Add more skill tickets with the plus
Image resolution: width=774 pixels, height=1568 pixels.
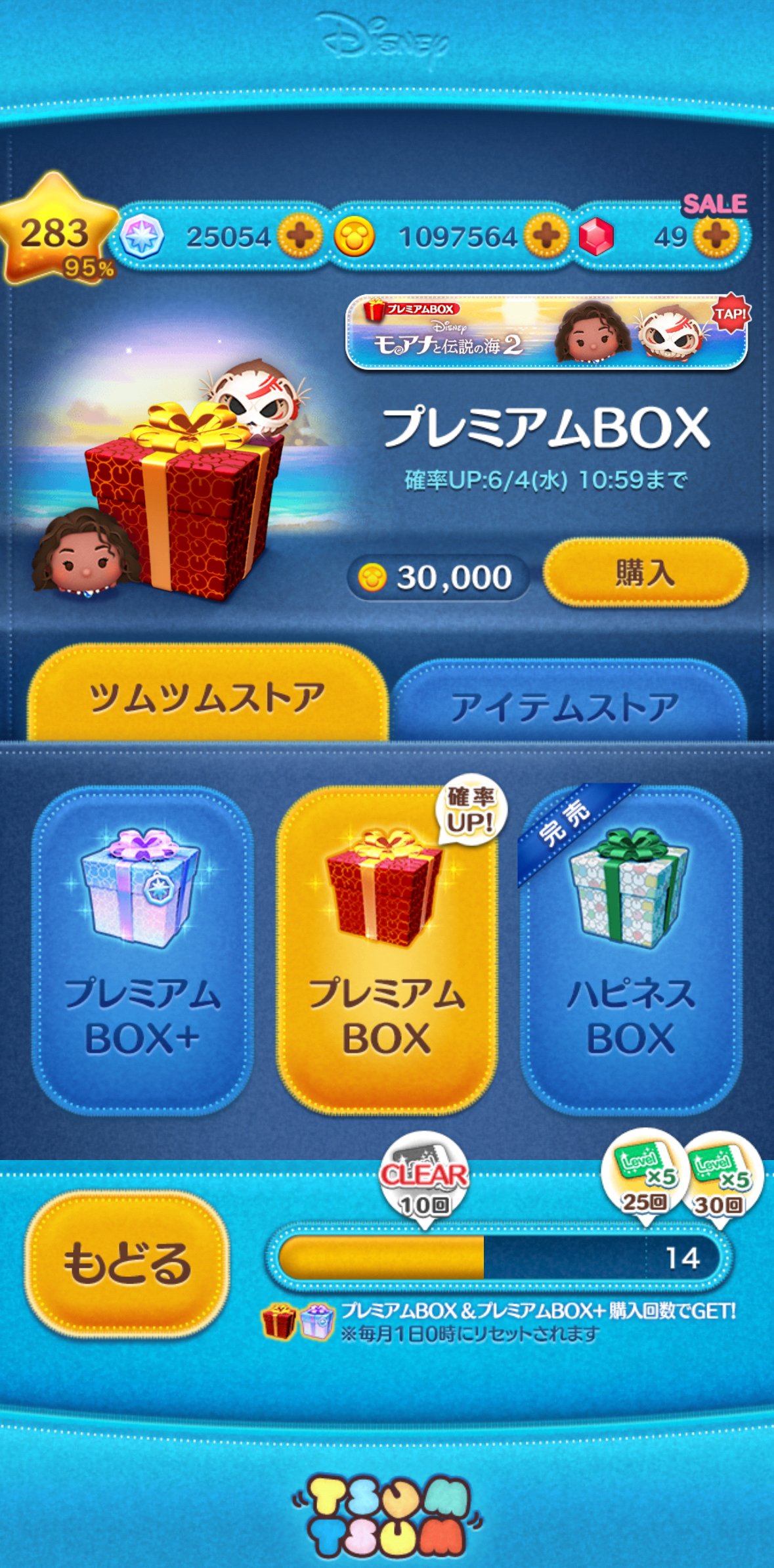click(x=299, y=236)
